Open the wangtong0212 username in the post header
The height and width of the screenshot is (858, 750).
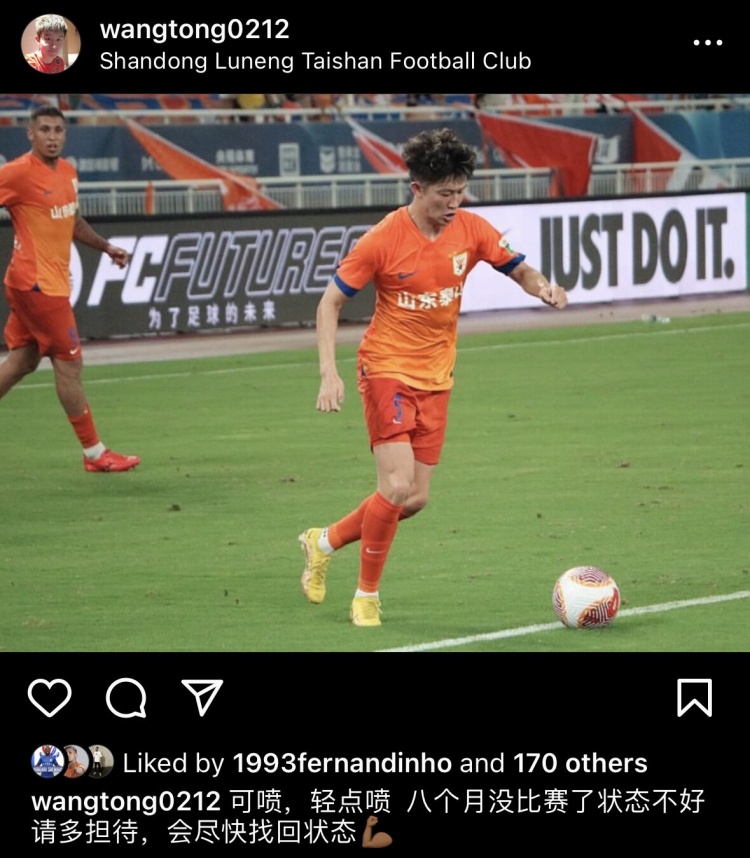tap(194, 30)
